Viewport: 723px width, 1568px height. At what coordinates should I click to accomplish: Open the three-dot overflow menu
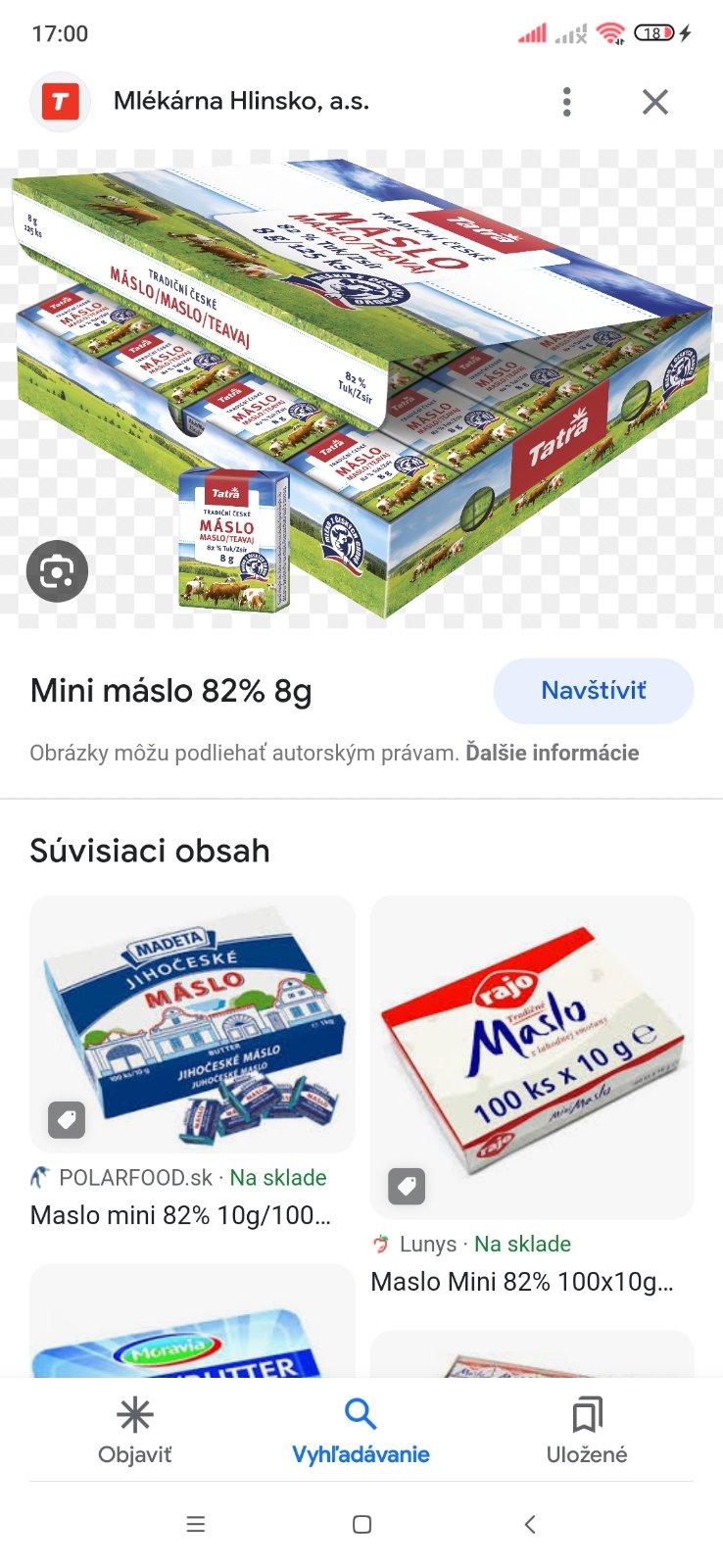[566, 101]
